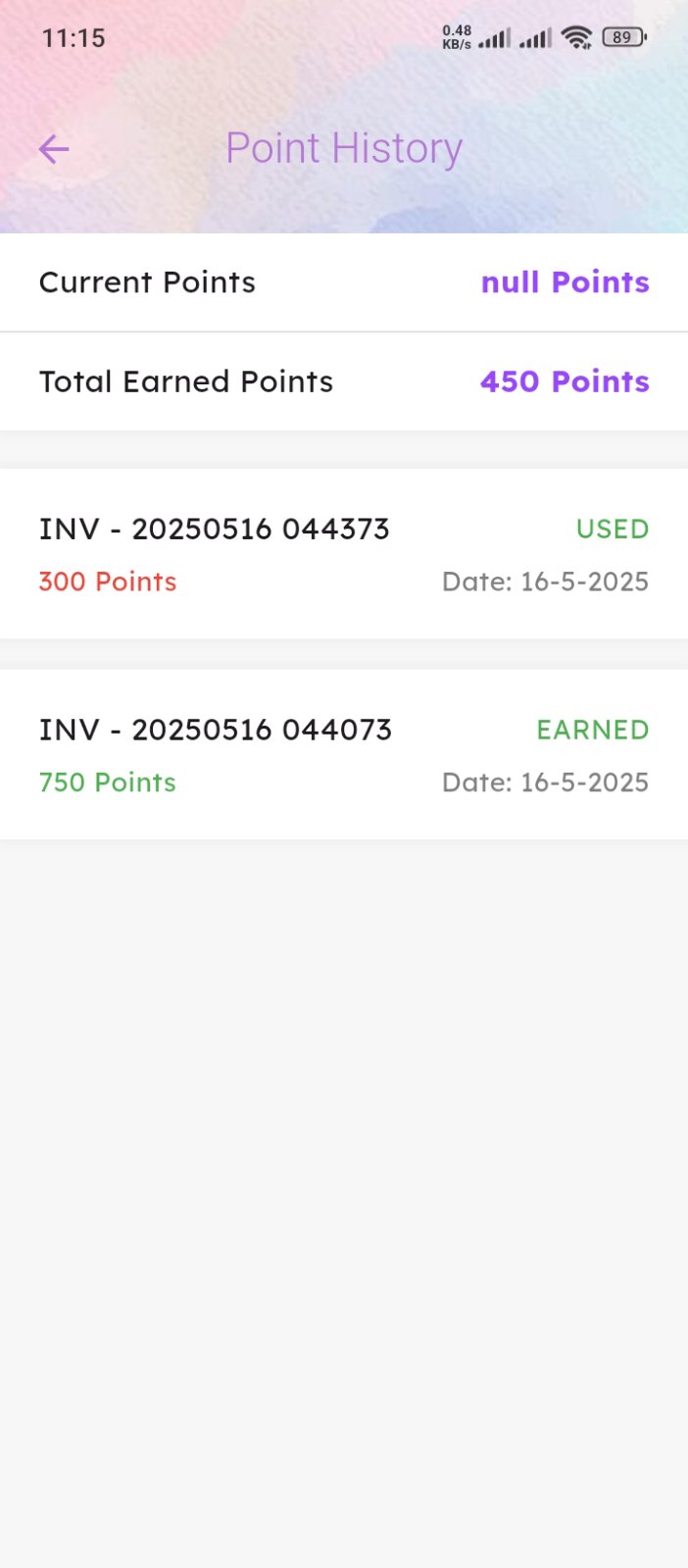The image size is (688, 1568).
Task: Open invoice INV - 20250516 044373 entry
Action: (344, 554)
